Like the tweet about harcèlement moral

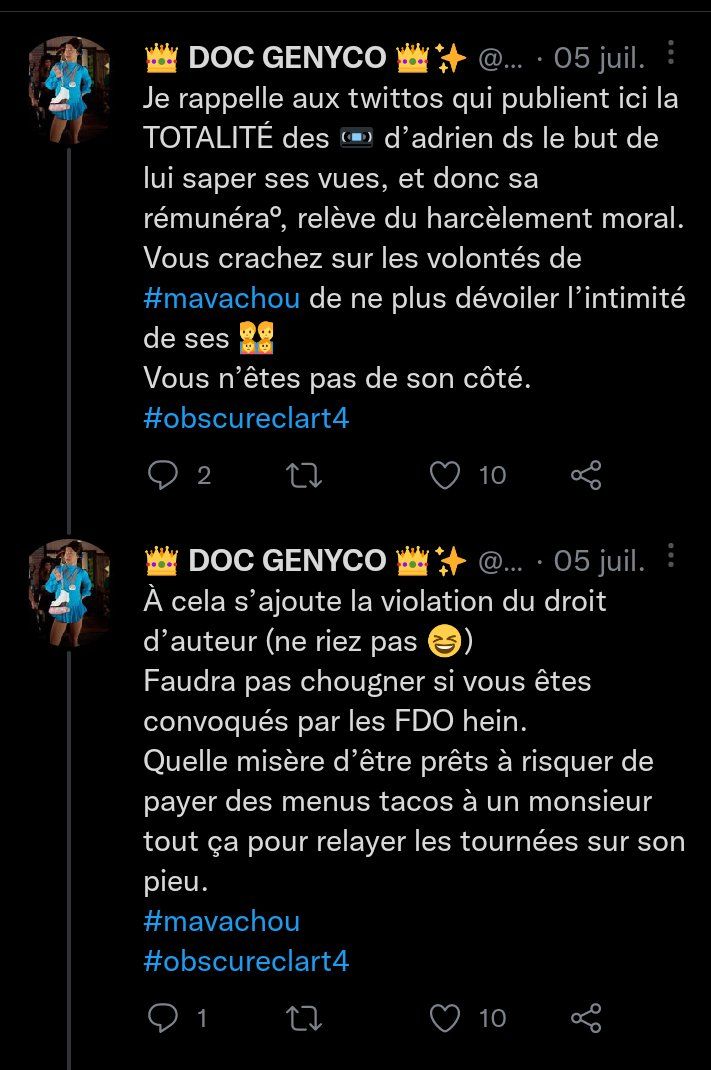(x=444, y=476)
